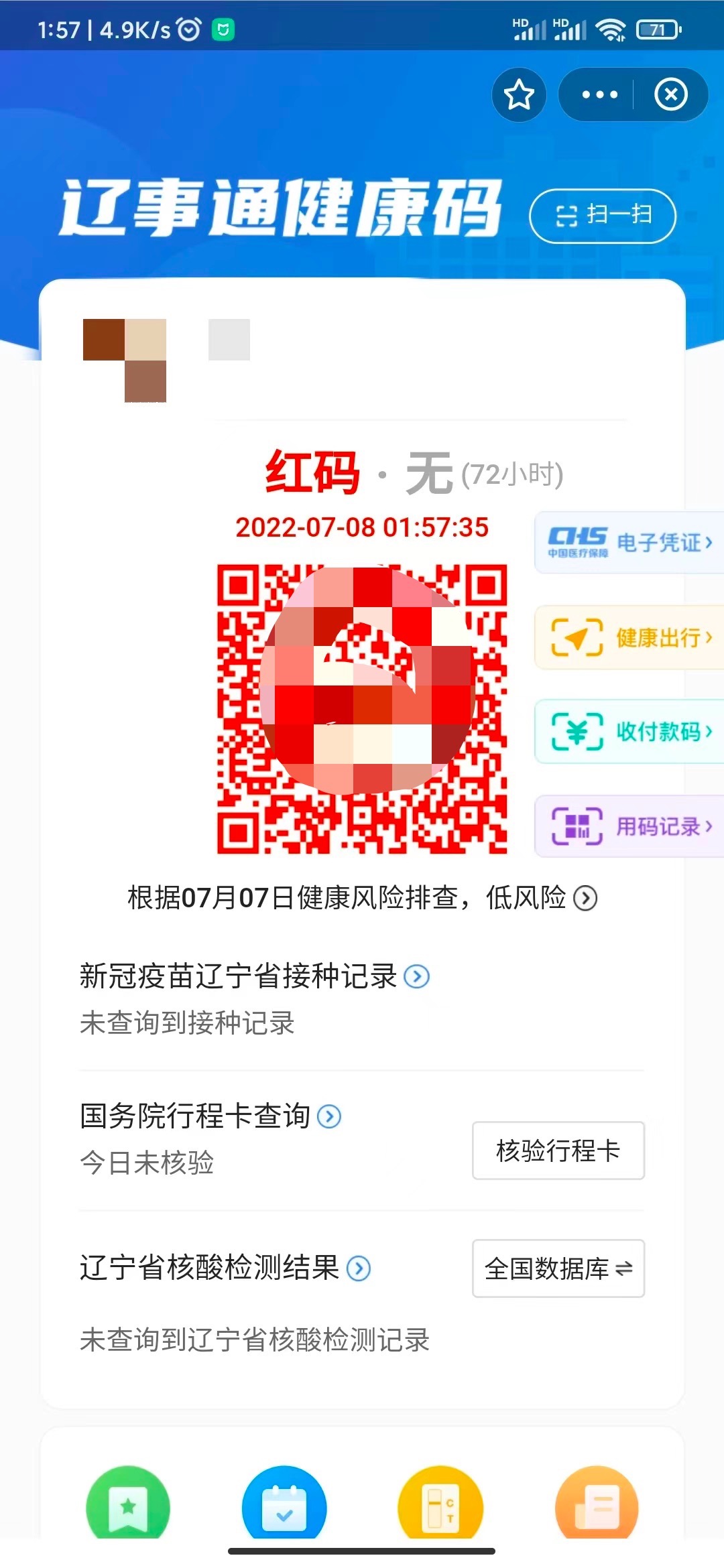Open the three-dot more menu
Viewport: 724px width, 1568px height.
click(x=599, y=94)
